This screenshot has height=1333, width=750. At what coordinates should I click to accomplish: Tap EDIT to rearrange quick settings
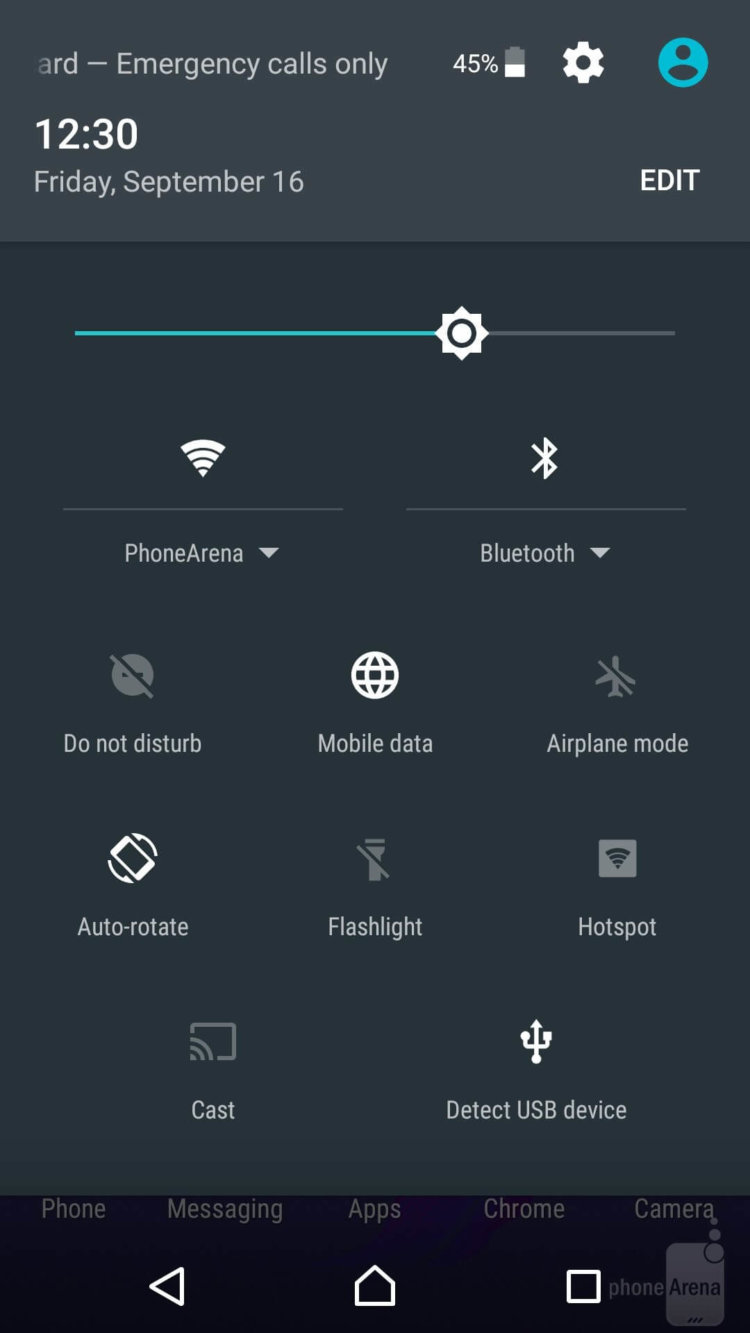click(x=669, y=180)
